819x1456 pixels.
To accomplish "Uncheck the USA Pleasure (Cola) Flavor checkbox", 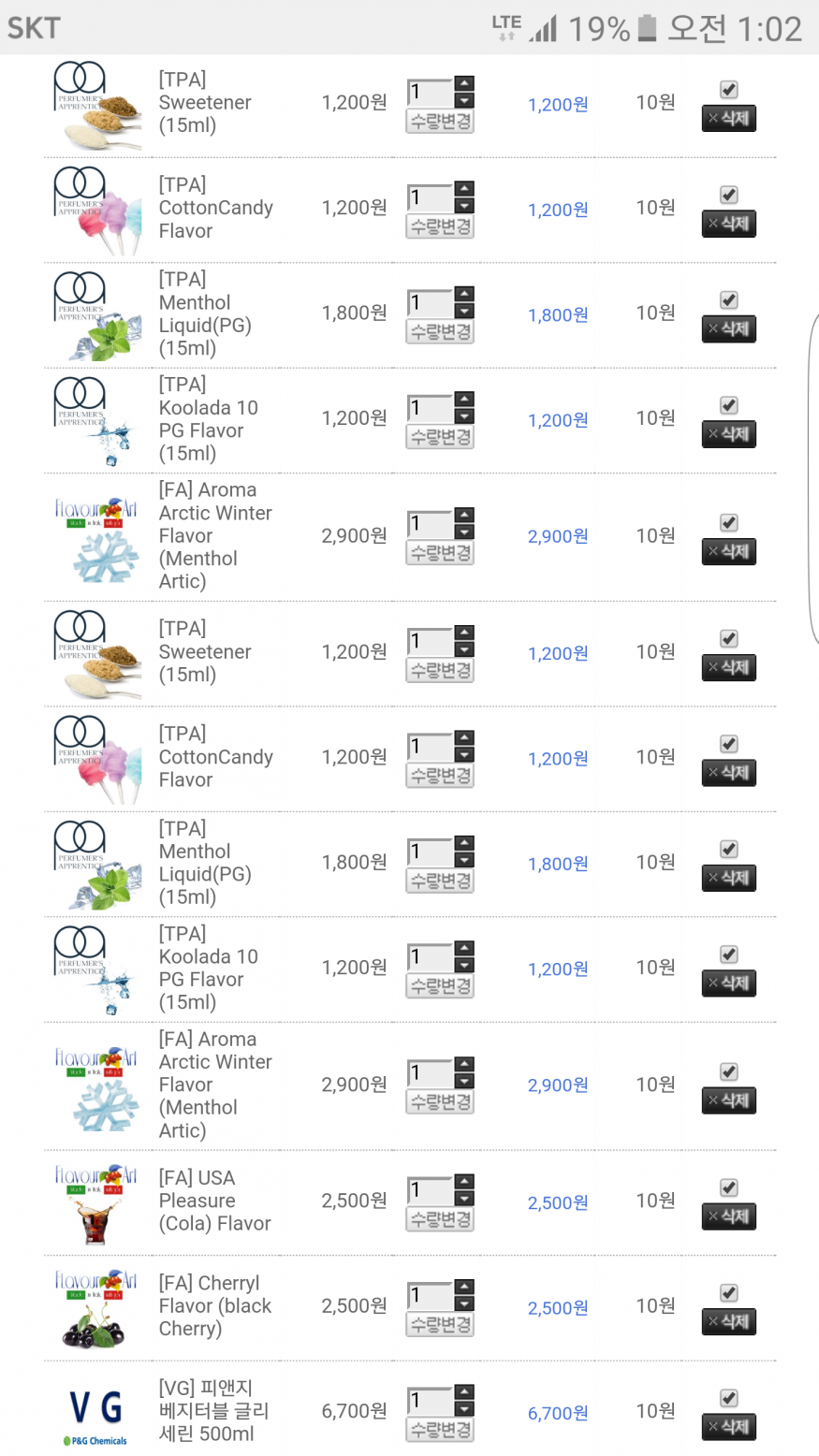I will click(729, 1187).
